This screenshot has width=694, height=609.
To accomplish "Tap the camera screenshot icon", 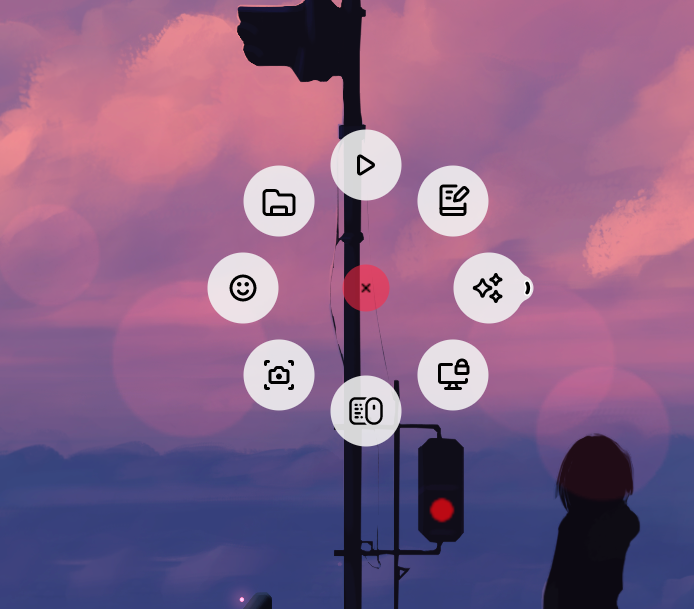I will 279,375.
